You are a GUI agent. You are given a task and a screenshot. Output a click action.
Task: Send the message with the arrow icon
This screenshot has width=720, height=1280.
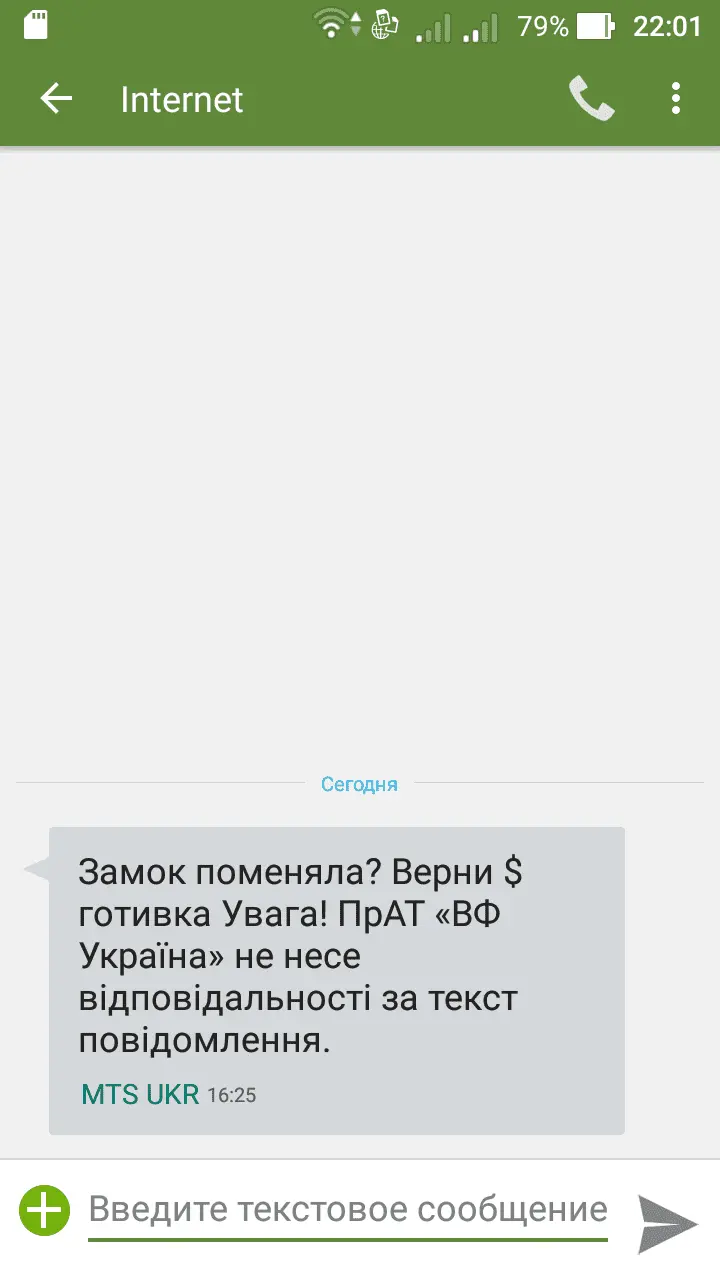click(667, 1222)
